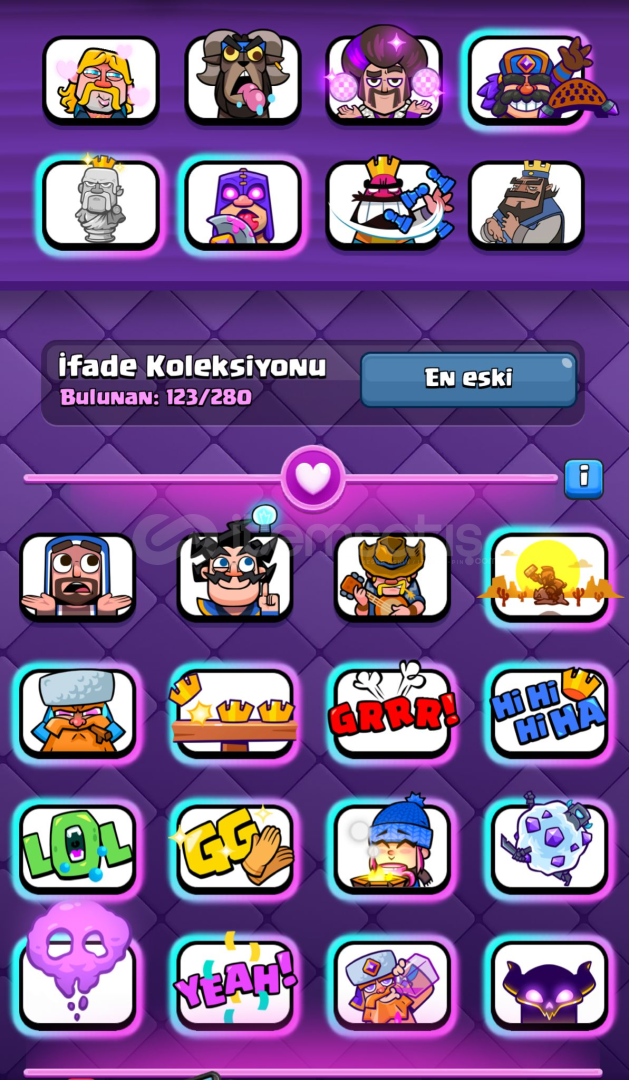This screenshot has height=1080, width=629.
Task: Select the Hi Hi Hi HA emote
Action: (x=549, y=714)
